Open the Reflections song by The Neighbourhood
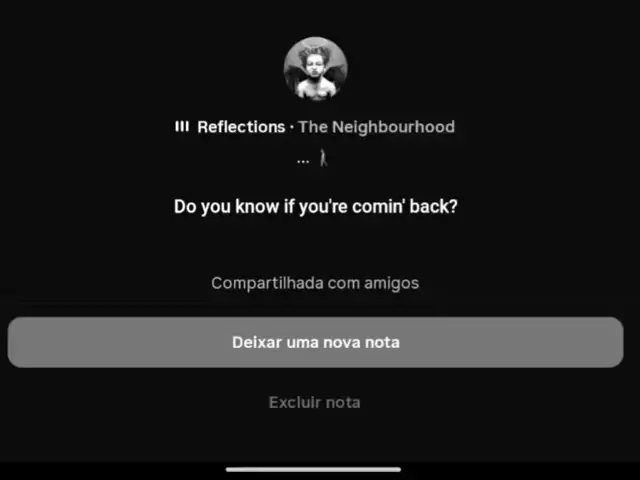Screen dimensions: 640x480 [315, 127]
